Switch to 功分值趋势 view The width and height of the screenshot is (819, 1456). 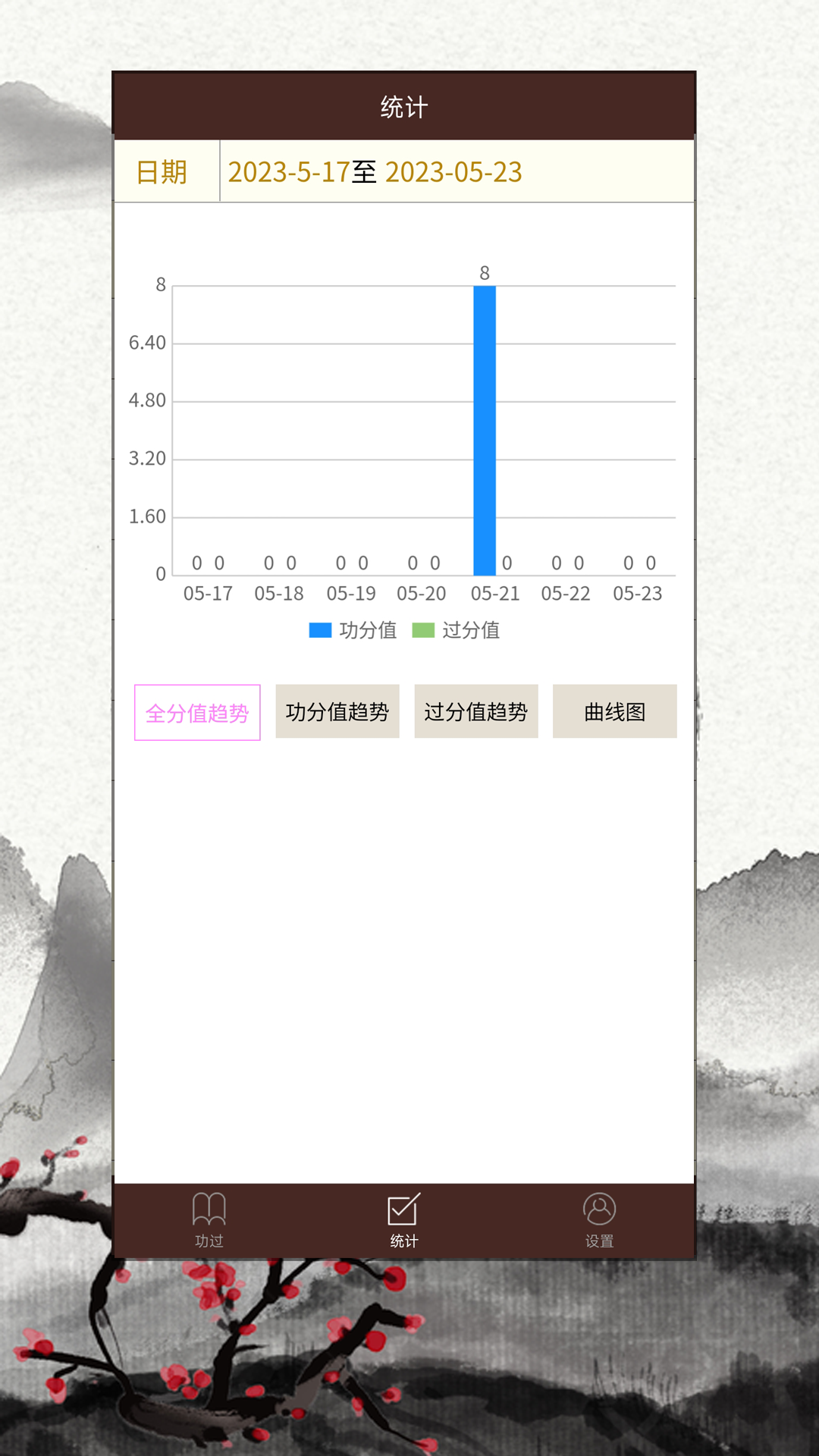[x=337, y=711]
